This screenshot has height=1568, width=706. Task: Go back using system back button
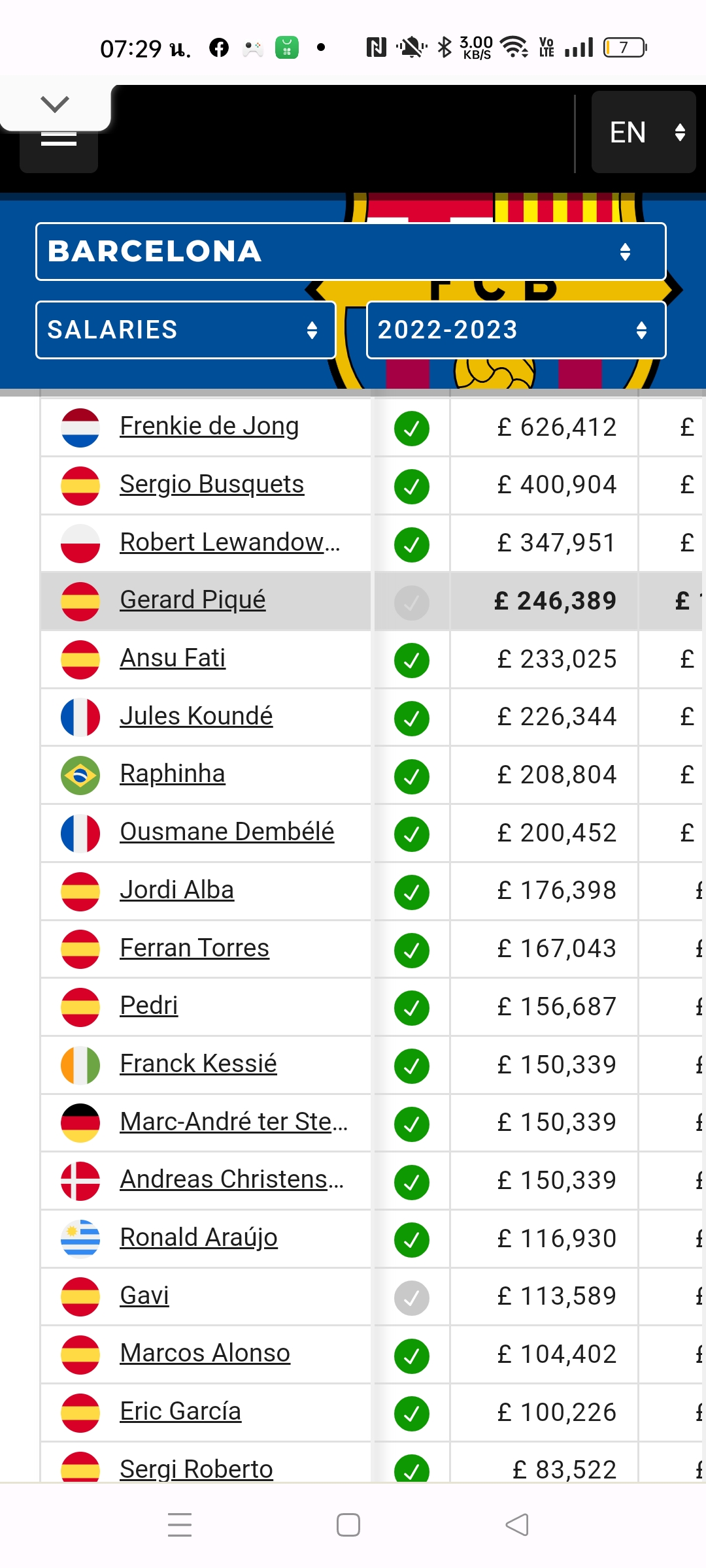pyautogui.click(x=517, y=1525)
